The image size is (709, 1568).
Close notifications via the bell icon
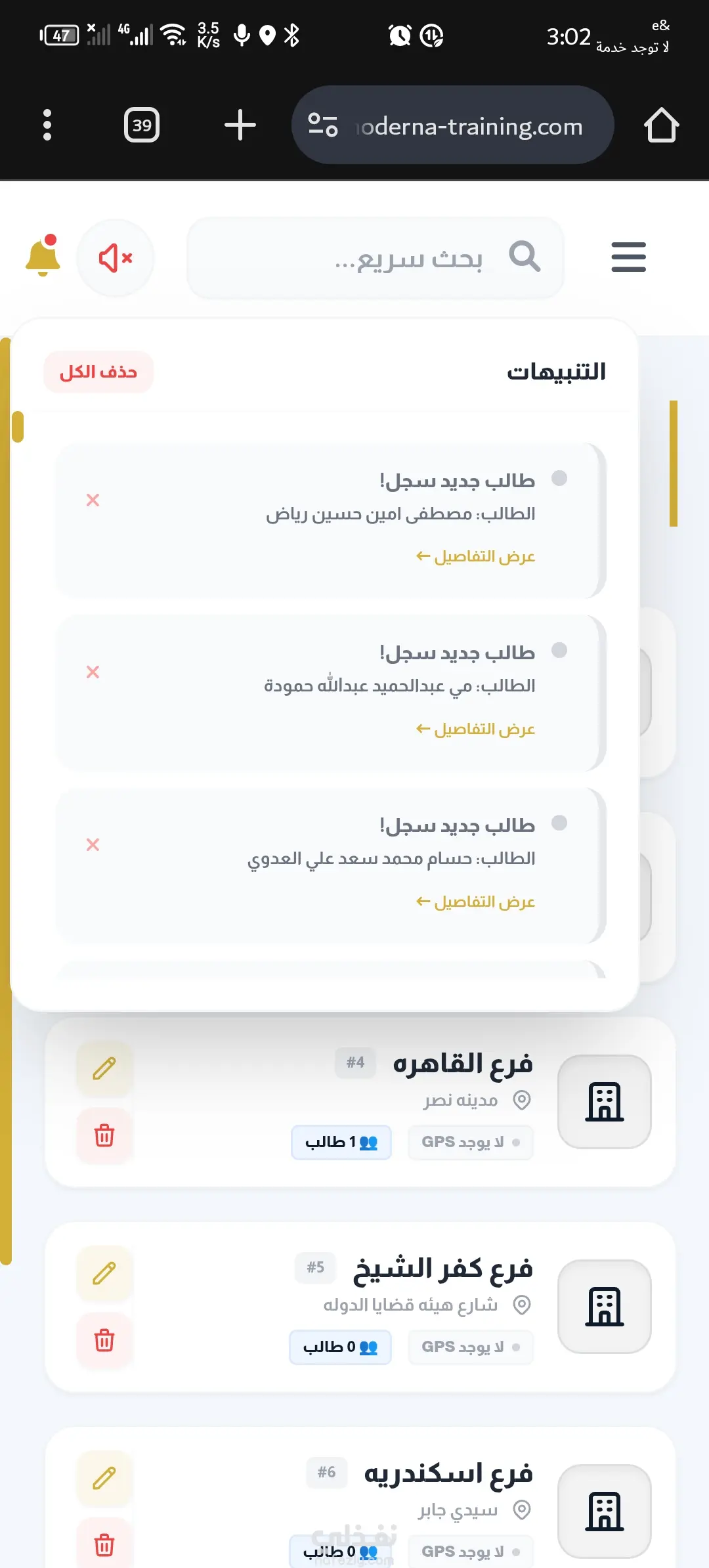pos(43,255)
